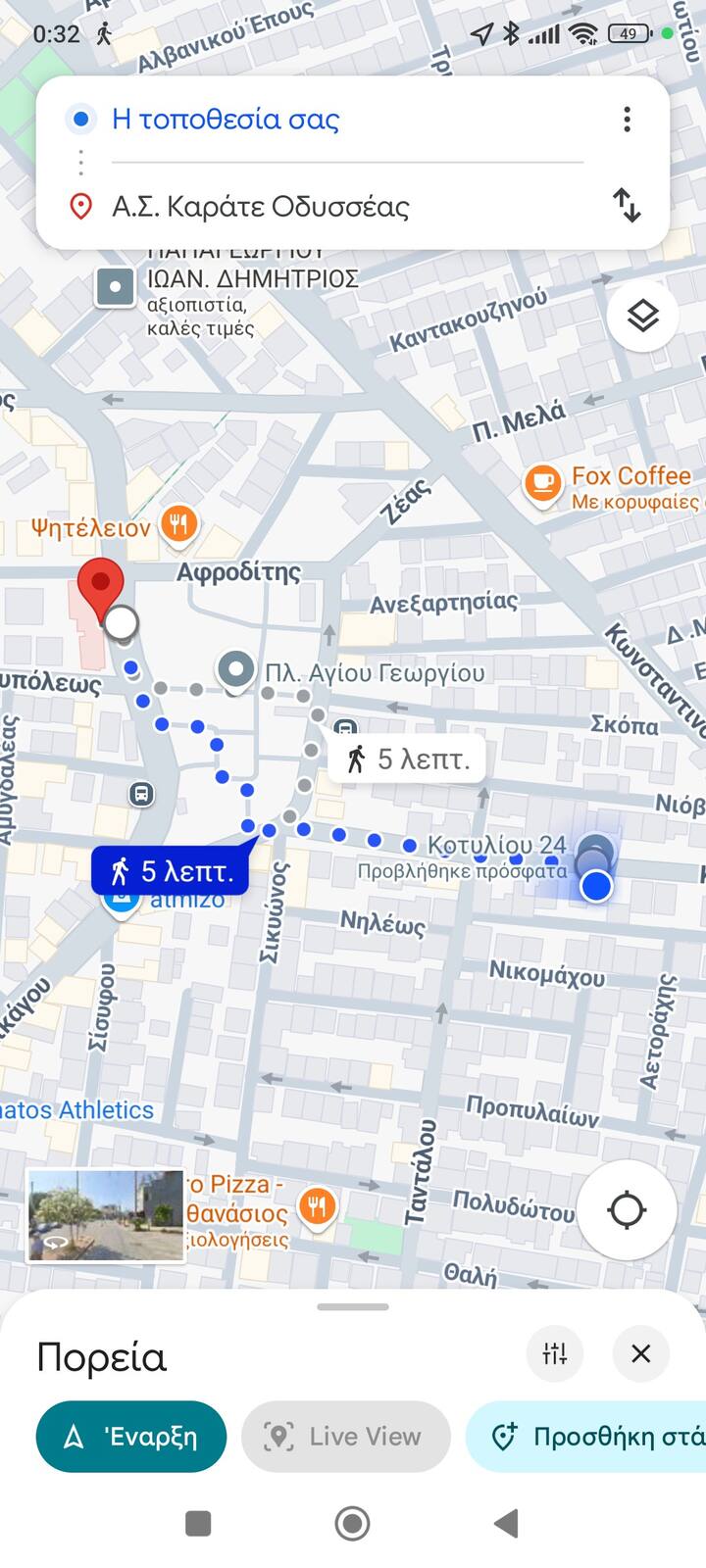The width and height of the screenshot is (706, 1568).
Task: Start navigation with the Έναρξη button
Action: 131,1437
